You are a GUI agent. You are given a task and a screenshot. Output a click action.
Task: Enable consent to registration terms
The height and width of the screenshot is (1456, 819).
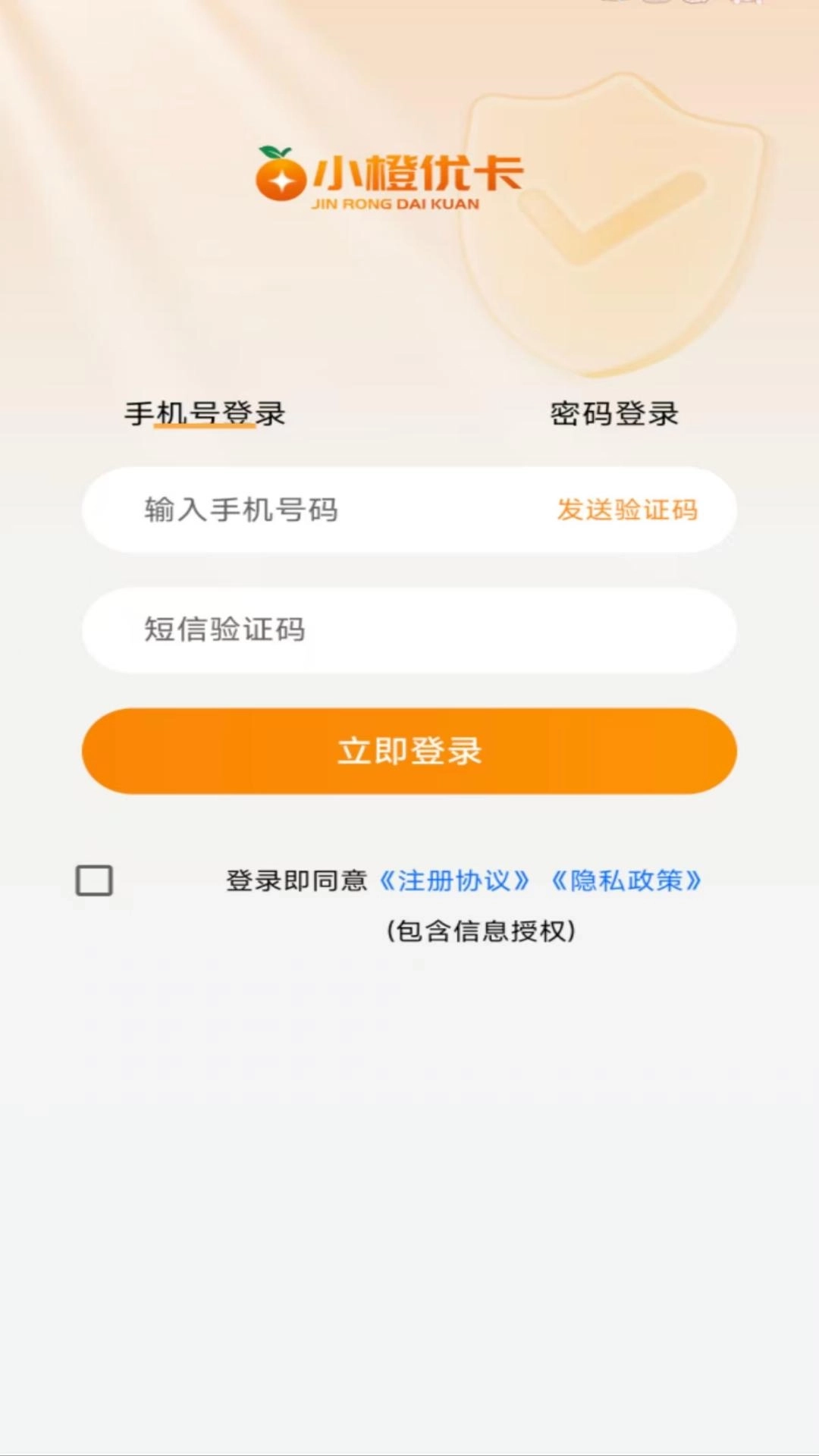click(x=94, y=880)
